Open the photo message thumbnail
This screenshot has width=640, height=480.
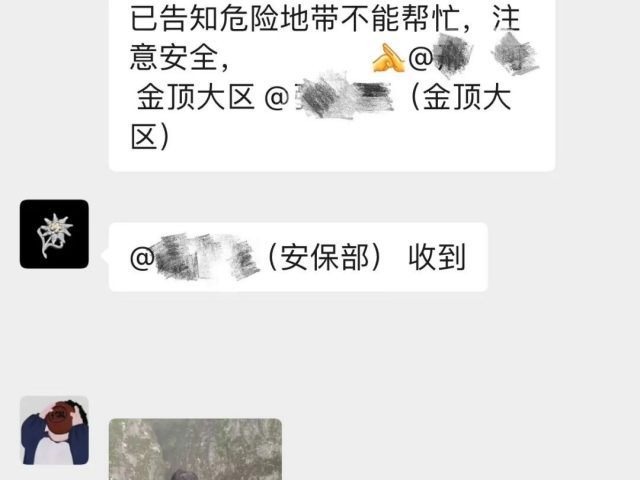(195, 449)
